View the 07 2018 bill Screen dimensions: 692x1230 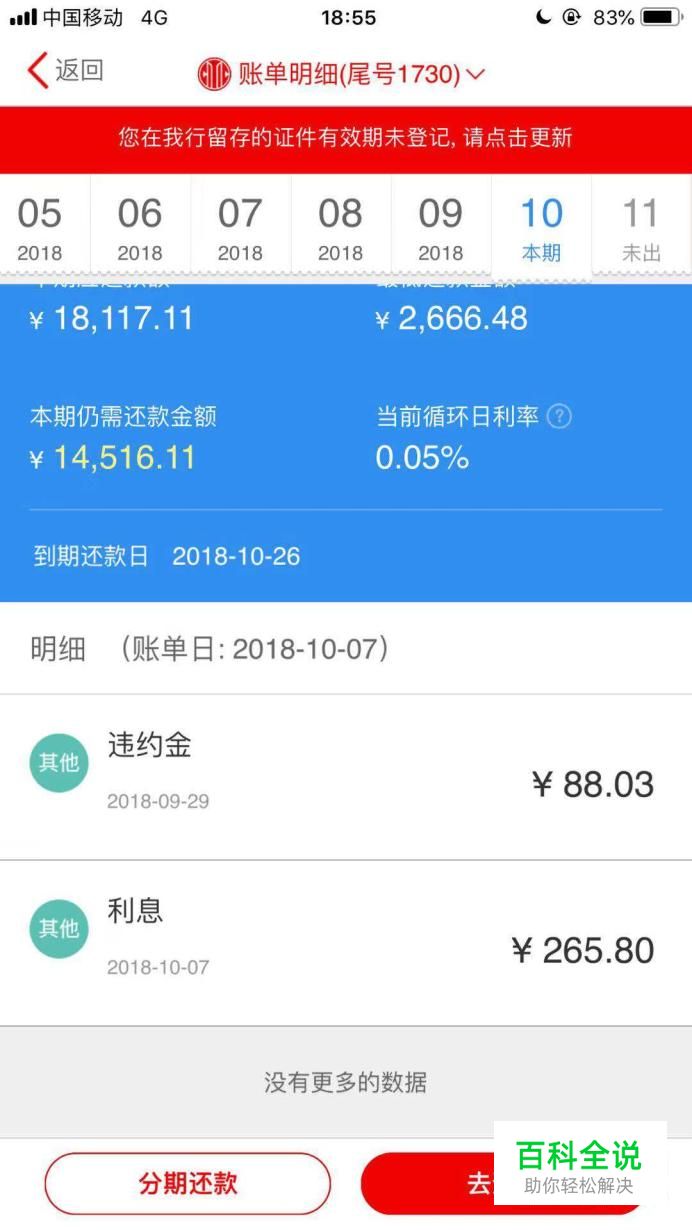click(240, 228)
